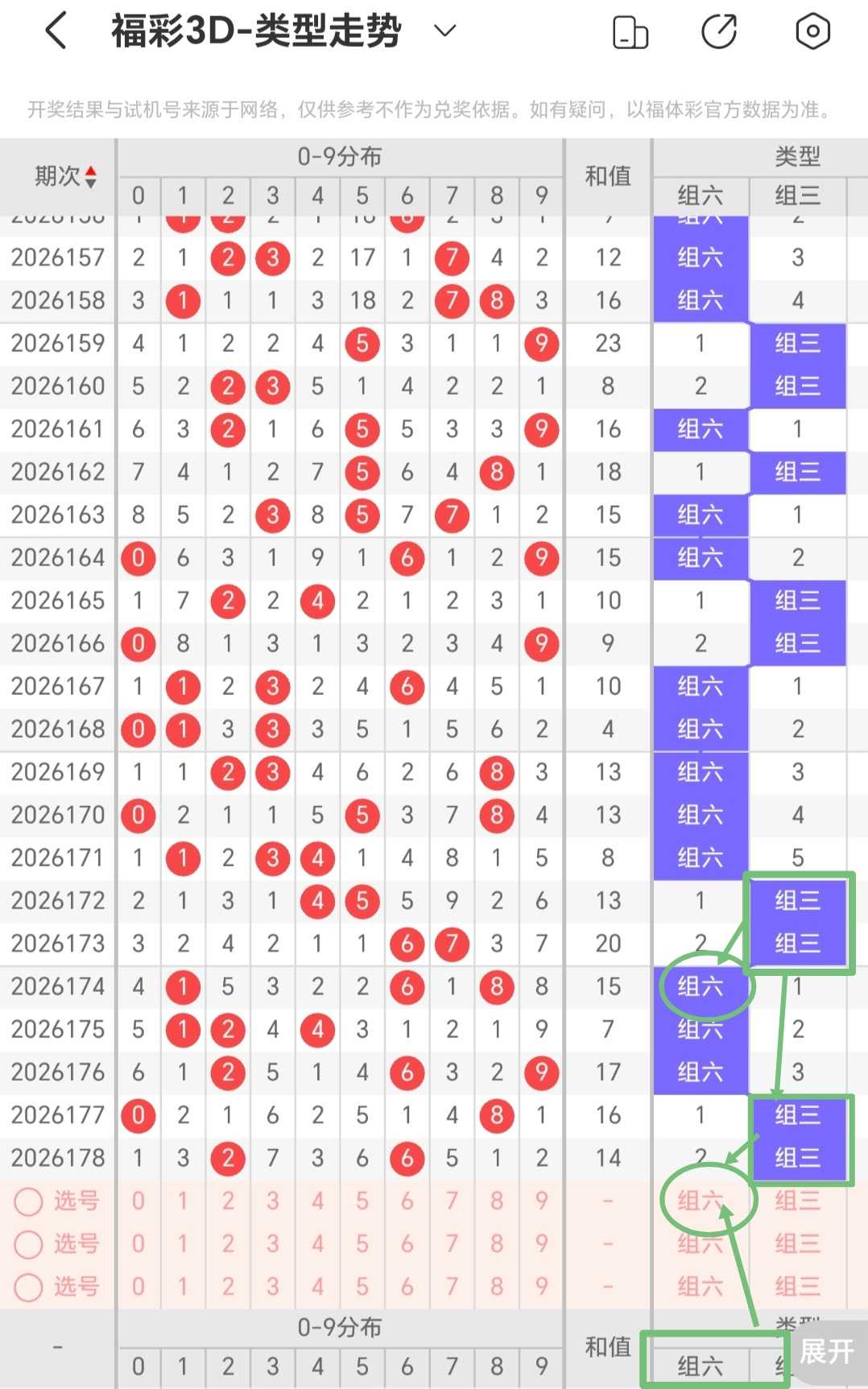Toggle the 期次 sort order
Image resolution: width=868 pixels, height=1389 pixels.
point(66,176)
